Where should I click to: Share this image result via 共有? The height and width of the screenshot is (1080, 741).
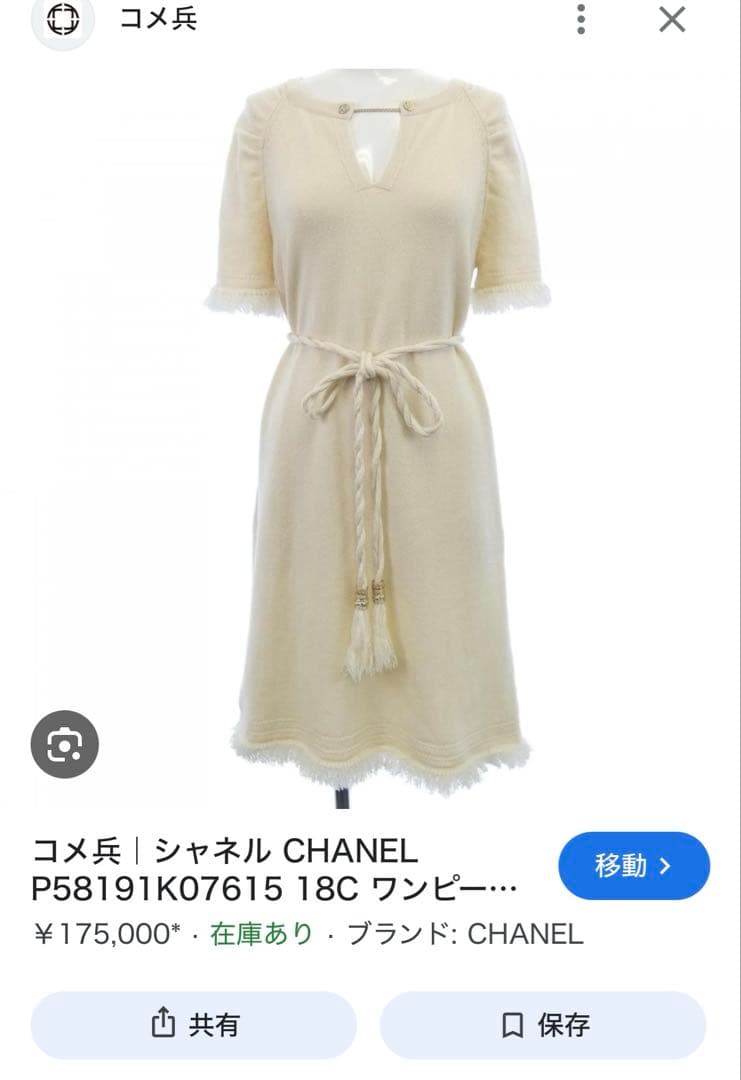[194, 1025]
